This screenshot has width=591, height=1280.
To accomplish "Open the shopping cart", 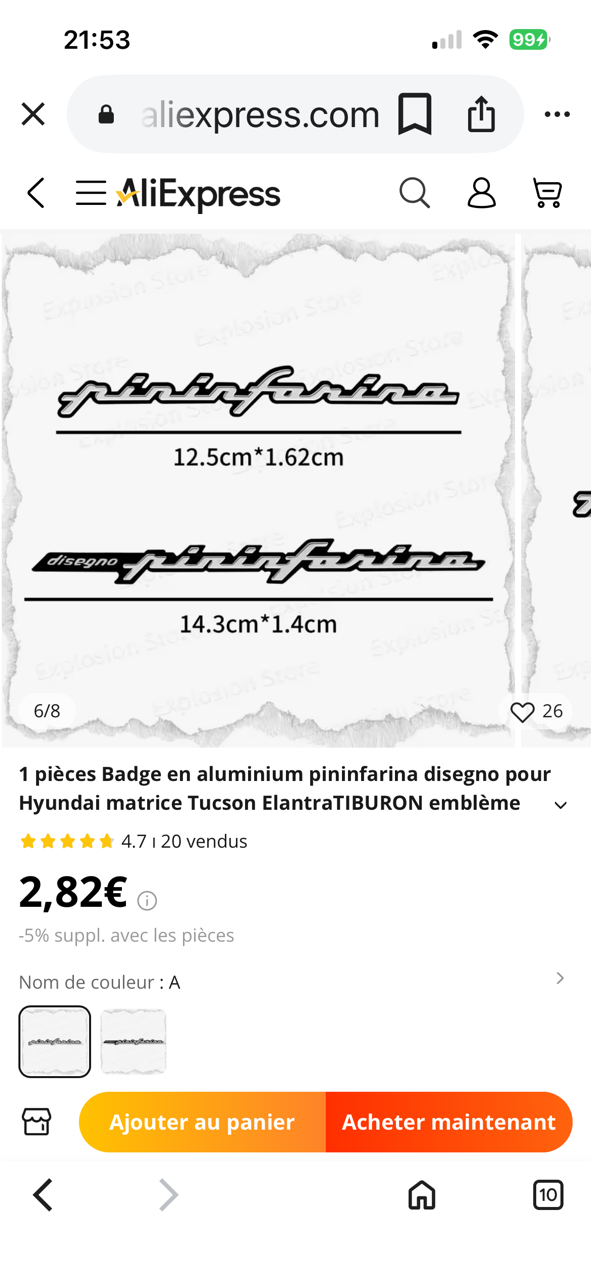I will pyautogui.click(x=547, y=193).
